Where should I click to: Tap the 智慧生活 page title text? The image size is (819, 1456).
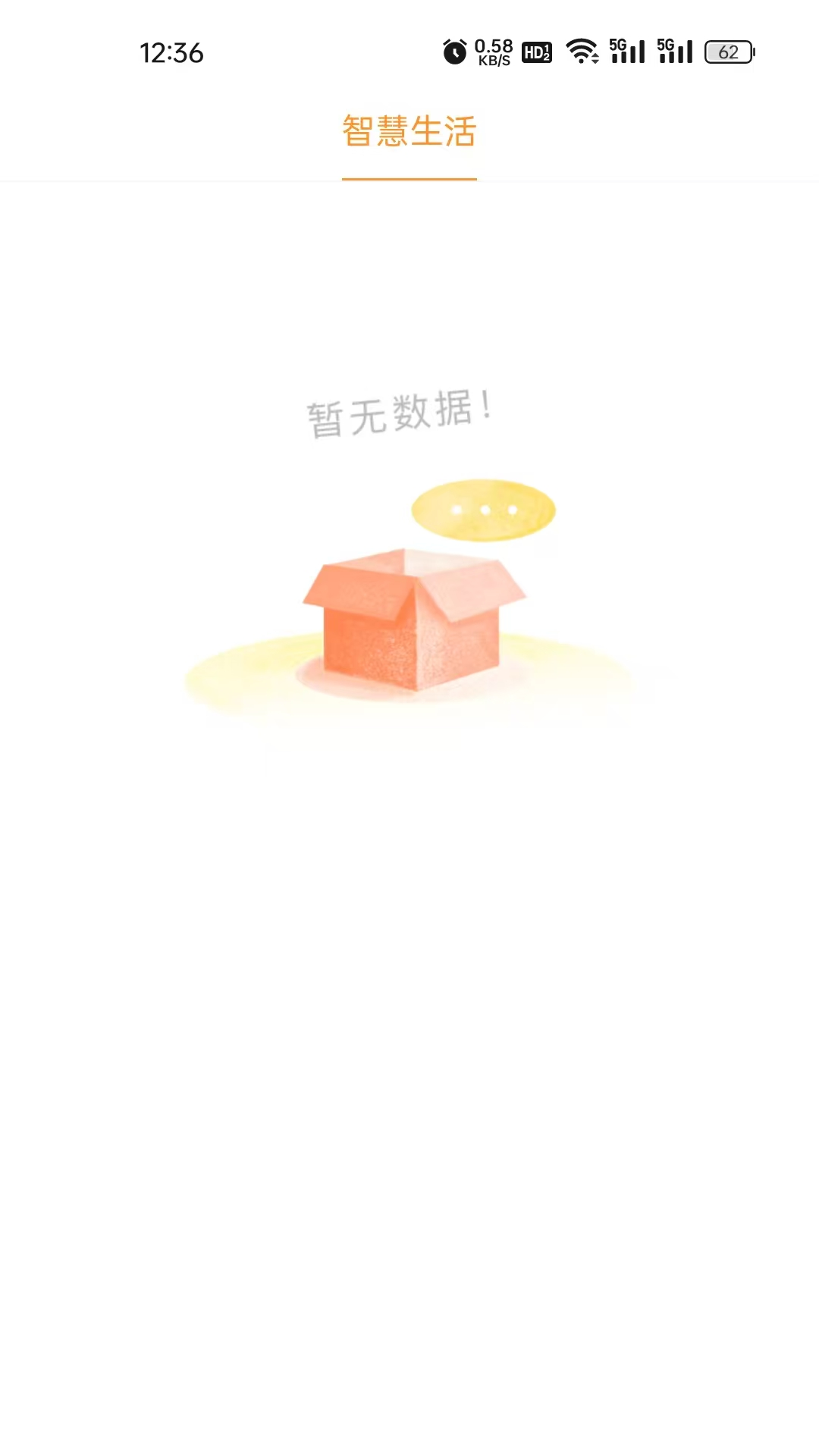409,132
